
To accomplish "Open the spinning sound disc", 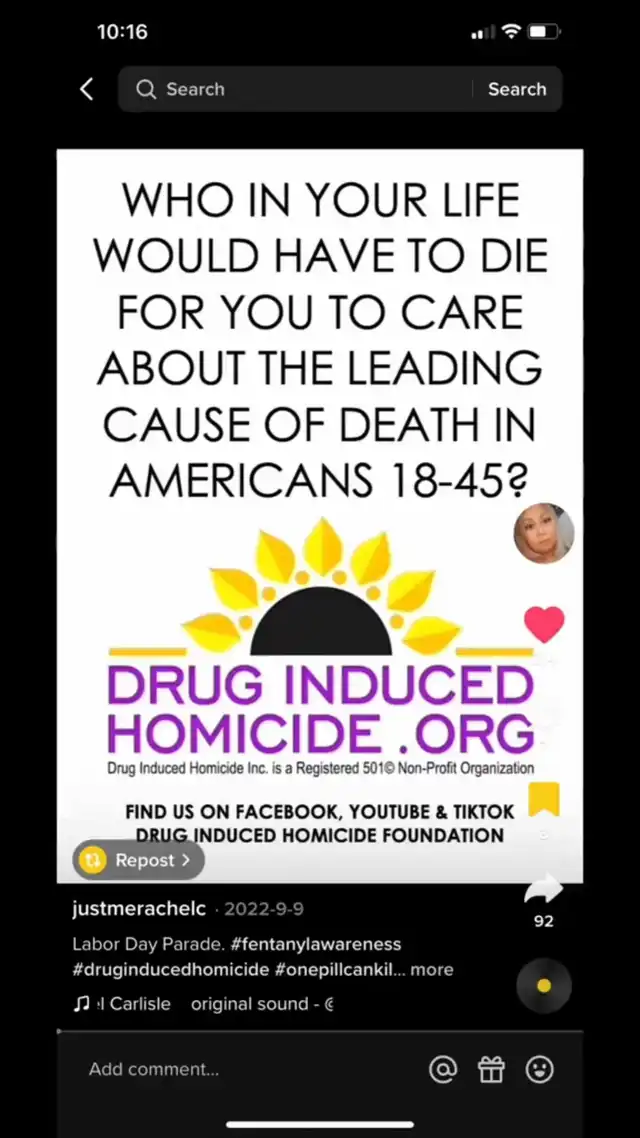I will (543, 986).
